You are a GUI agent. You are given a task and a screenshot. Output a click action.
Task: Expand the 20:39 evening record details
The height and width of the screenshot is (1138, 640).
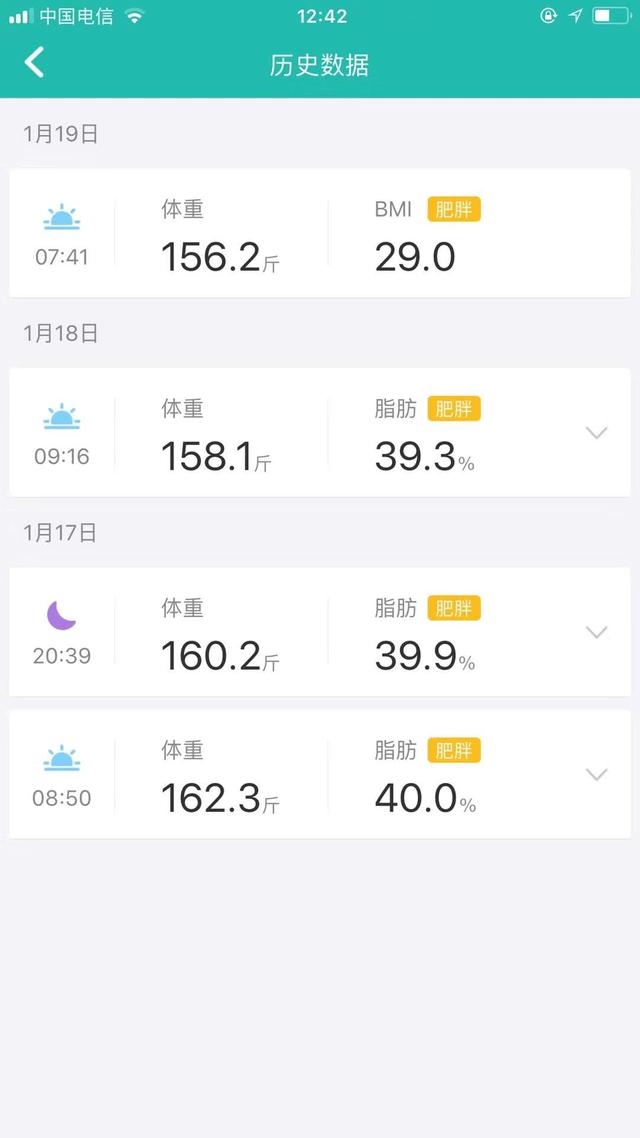[596, 632]
